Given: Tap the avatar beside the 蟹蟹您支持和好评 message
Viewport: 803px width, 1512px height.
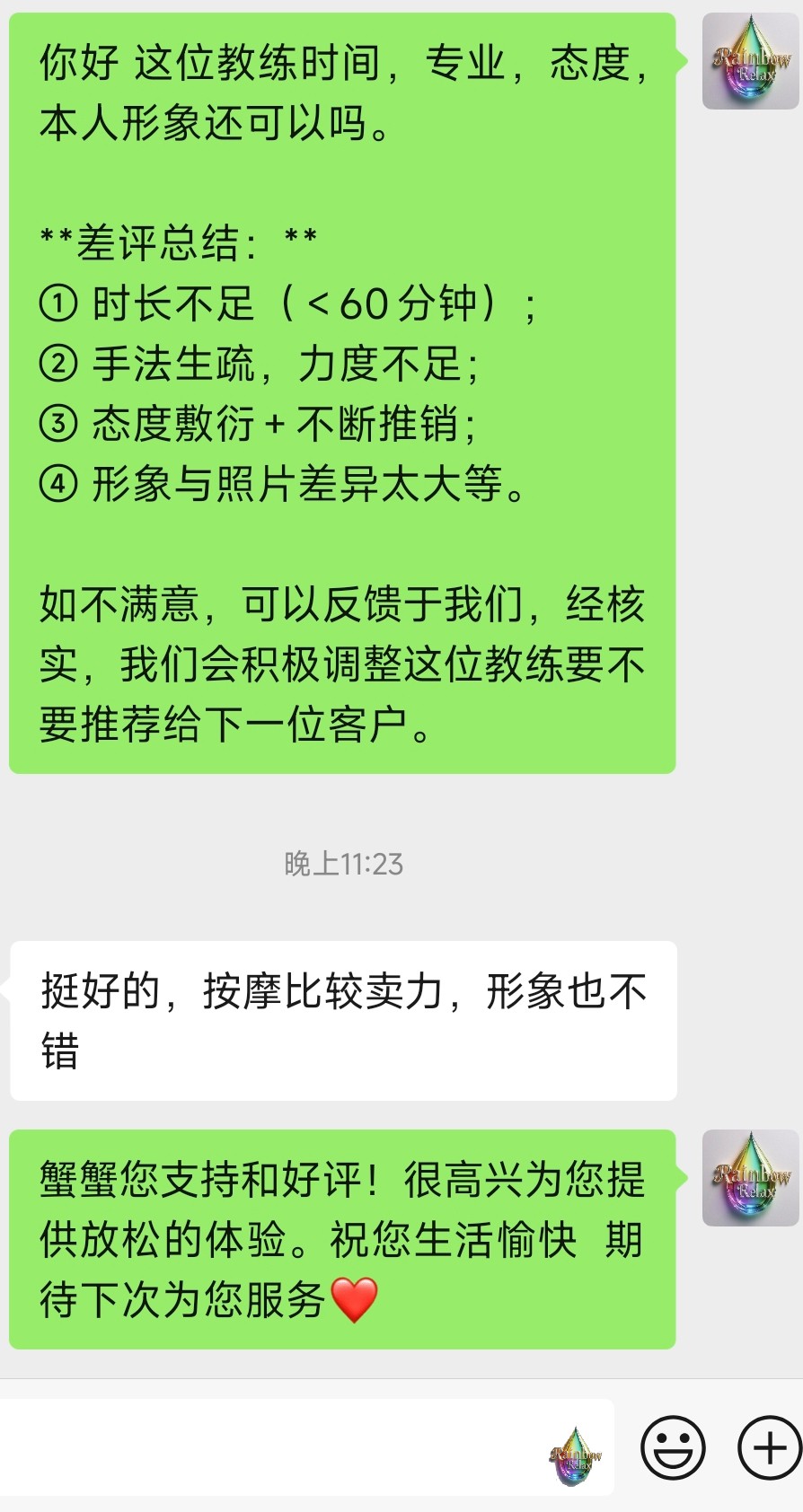Looking at the screenshot, I should click(x=750, y=1177).
